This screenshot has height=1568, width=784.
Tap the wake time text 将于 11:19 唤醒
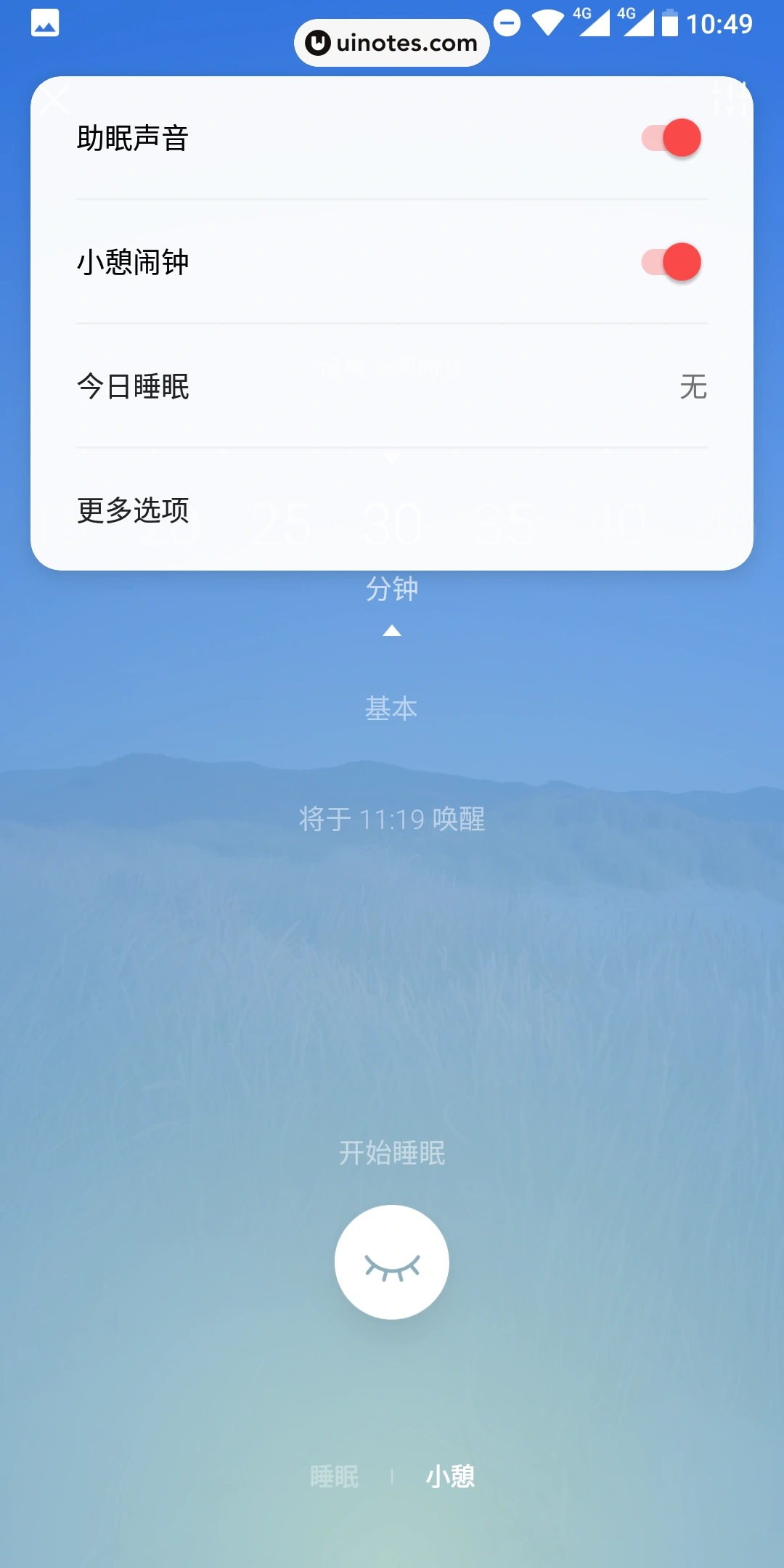[392, 820]
